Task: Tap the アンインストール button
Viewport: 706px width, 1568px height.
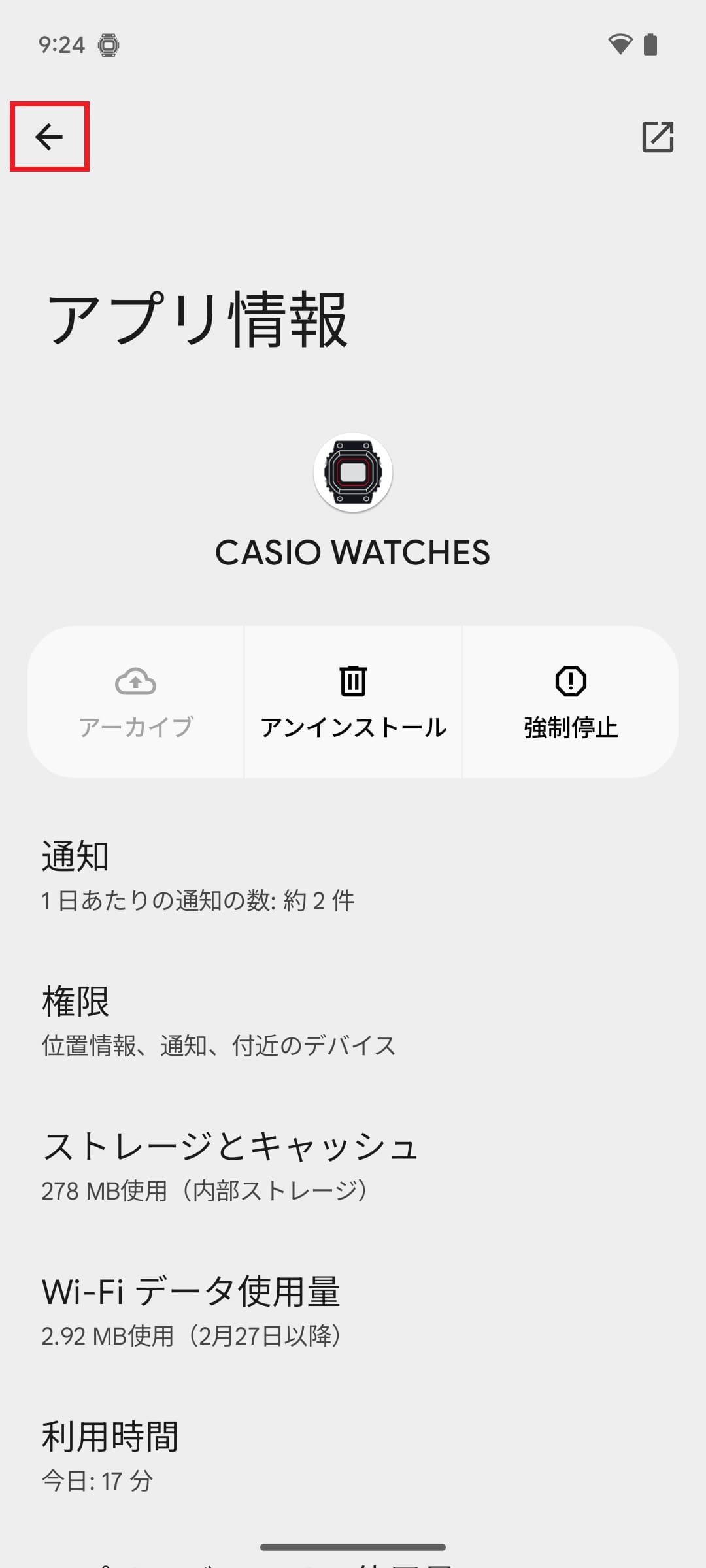Action: pos(353,702)
